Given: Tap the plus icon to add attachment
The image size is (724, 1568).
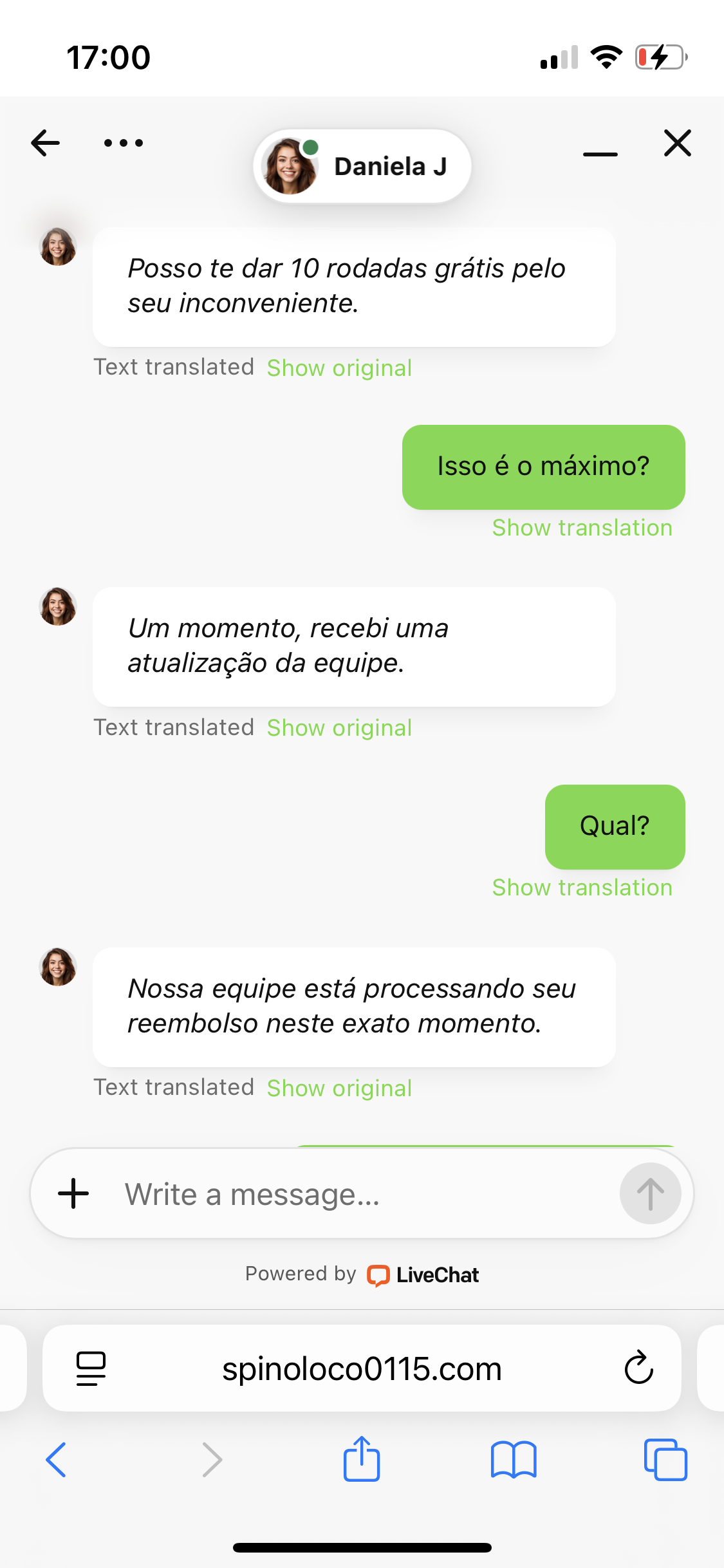Looking at the screenshot, I should click(73, 1194).
